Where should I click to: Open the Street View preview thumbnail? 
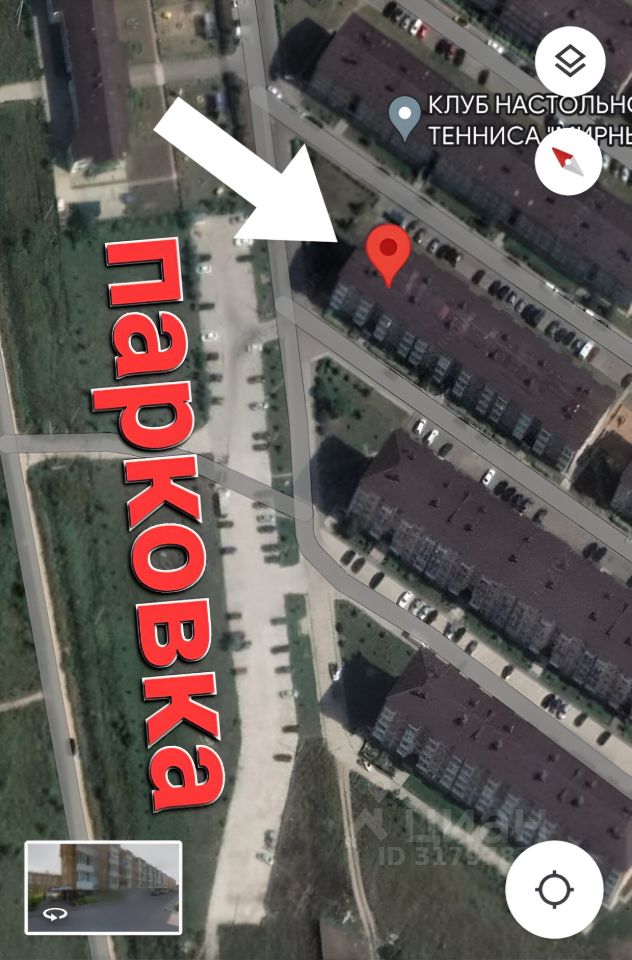click(x=103, y=887)
